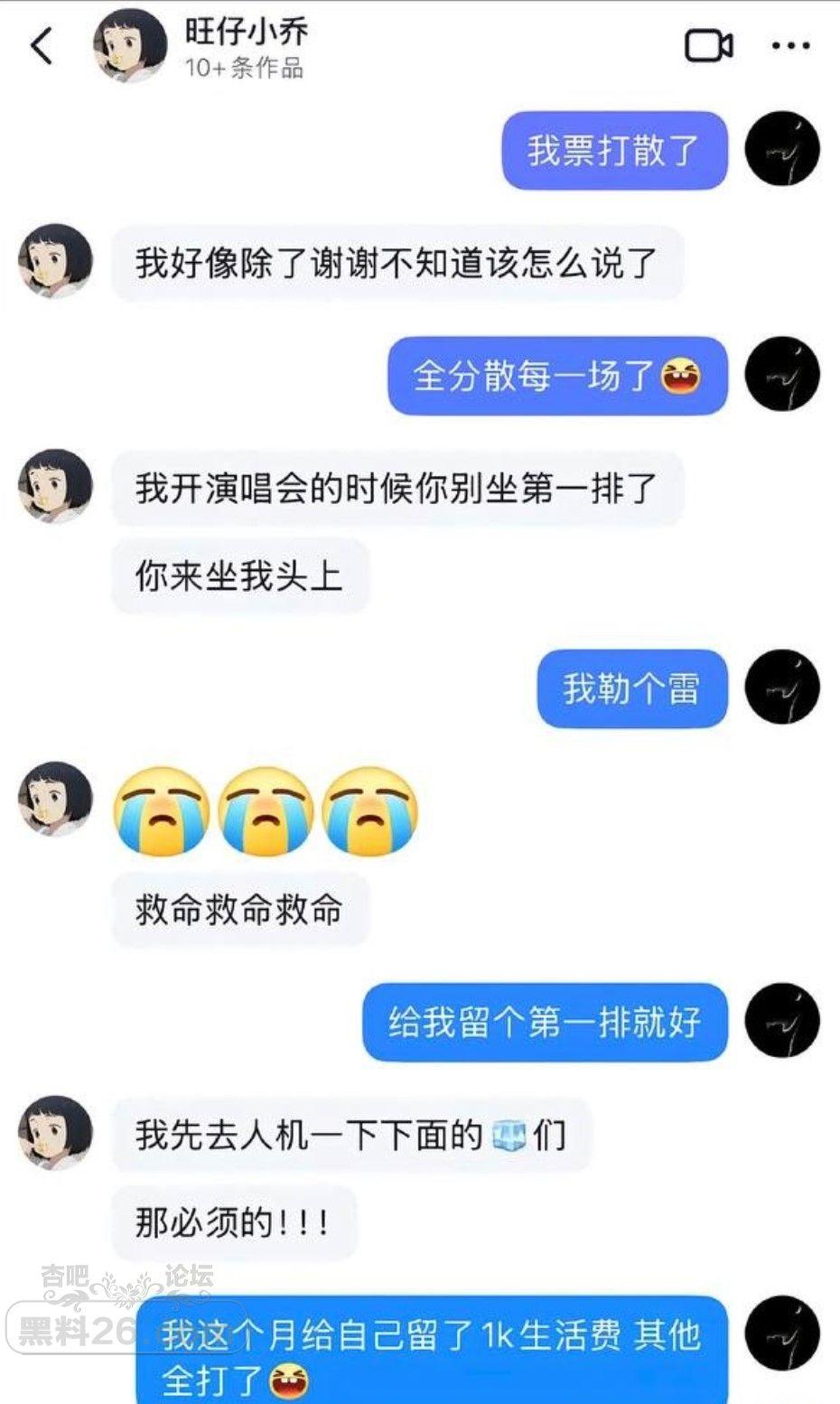The image size is (840, 1404).
Task: Go back from the chat with 旺仔小乔
Action: tap(42, 45)
